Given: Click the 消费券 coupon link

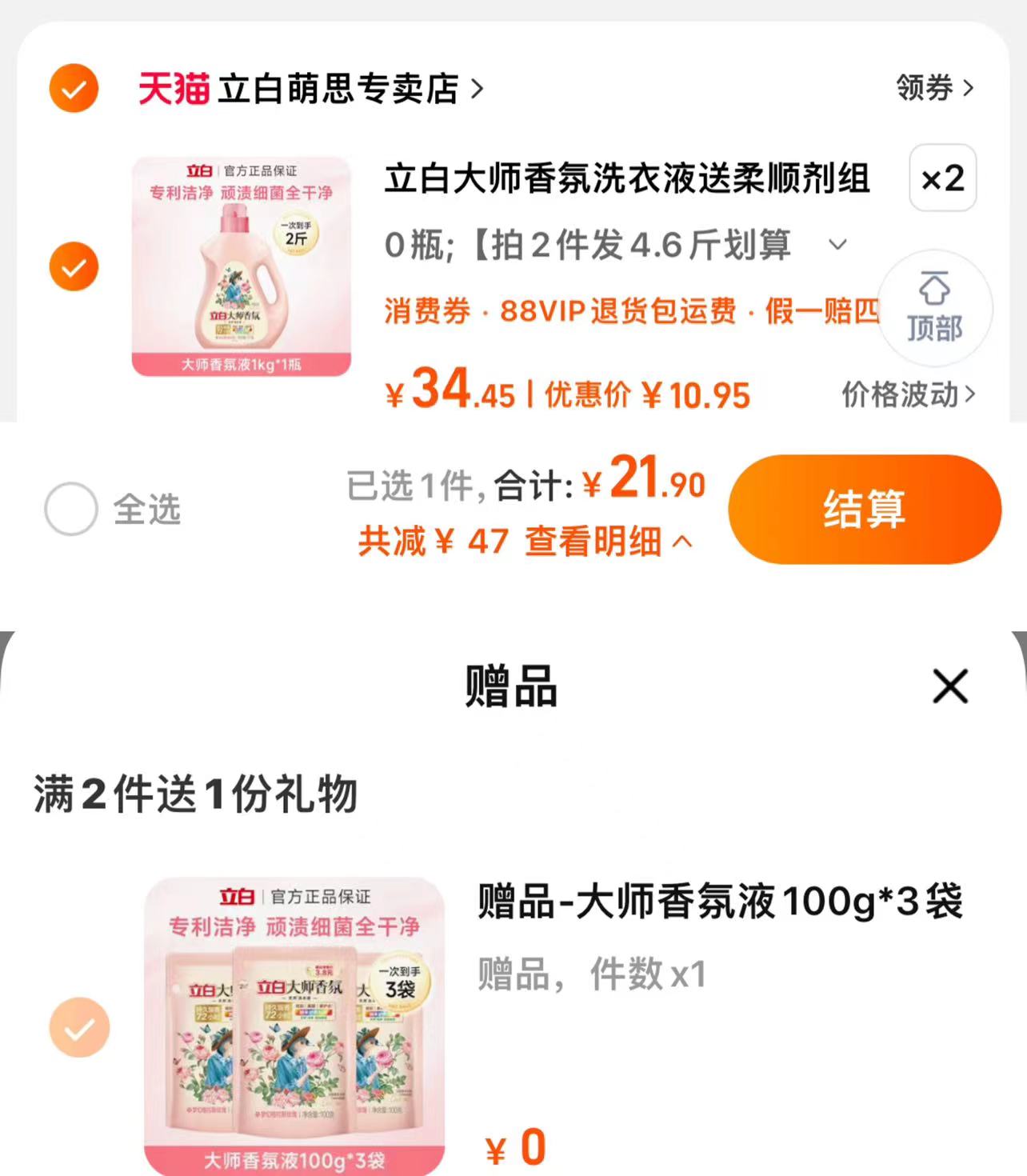Looking at the screenshot, I should pos(426,313).
